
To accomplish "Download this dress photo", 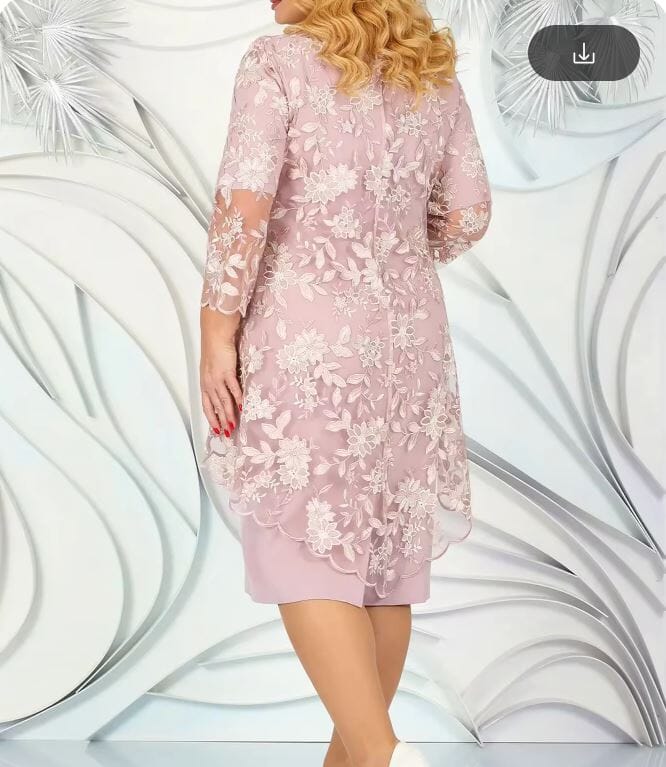I will (584, 54).
